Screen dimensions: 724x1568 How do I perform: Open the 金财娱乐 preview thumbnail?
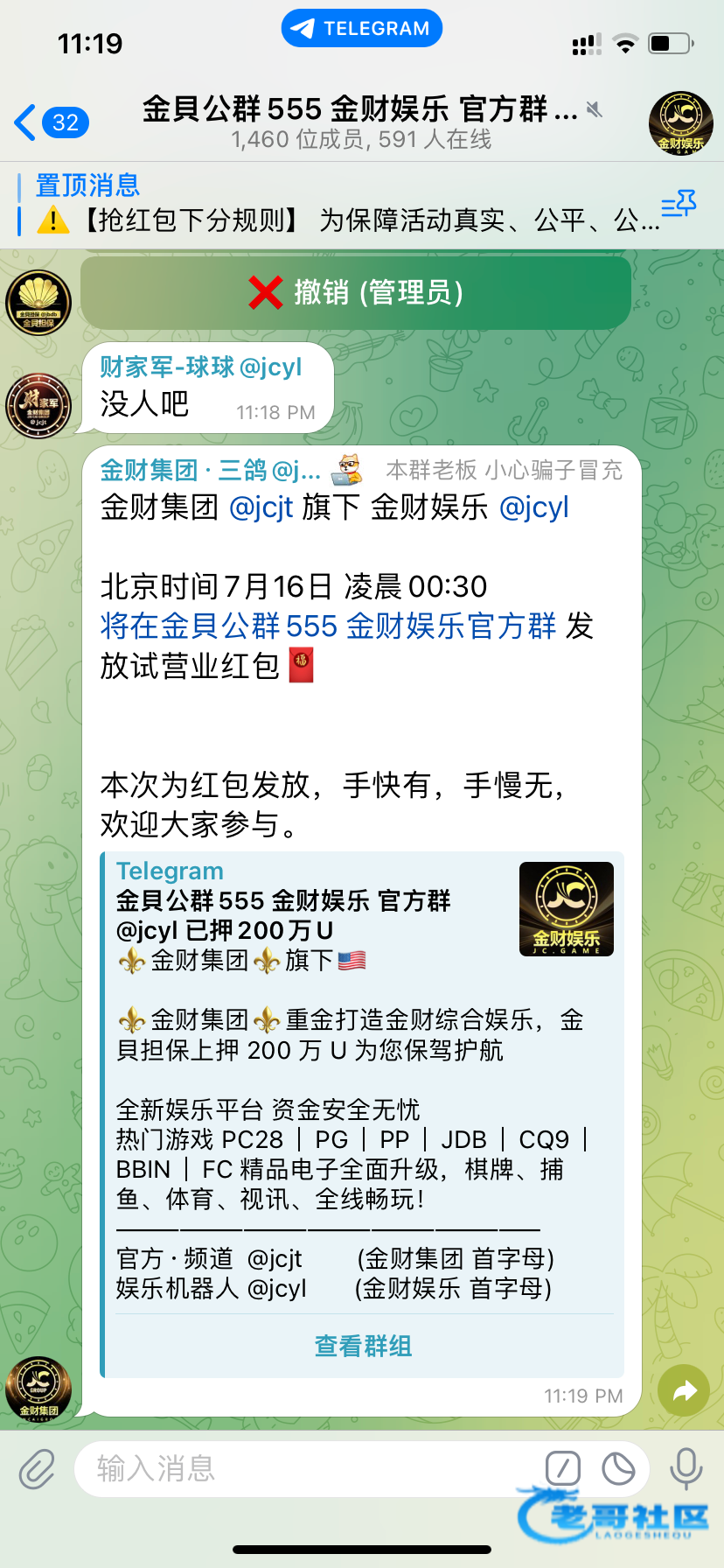[x=567, y=909]
